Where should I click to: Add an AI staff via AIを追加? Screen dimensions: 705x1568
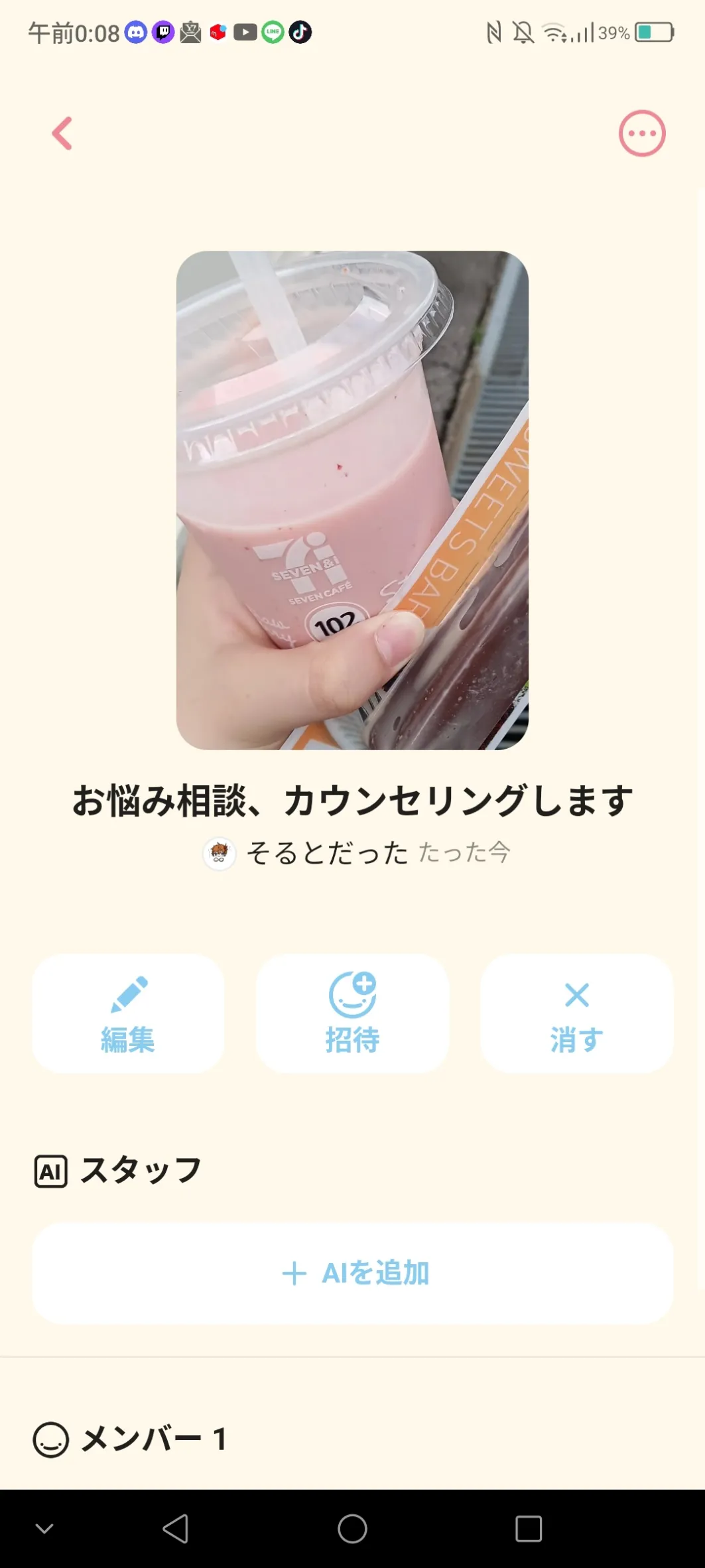click(x=352, y=1274)
